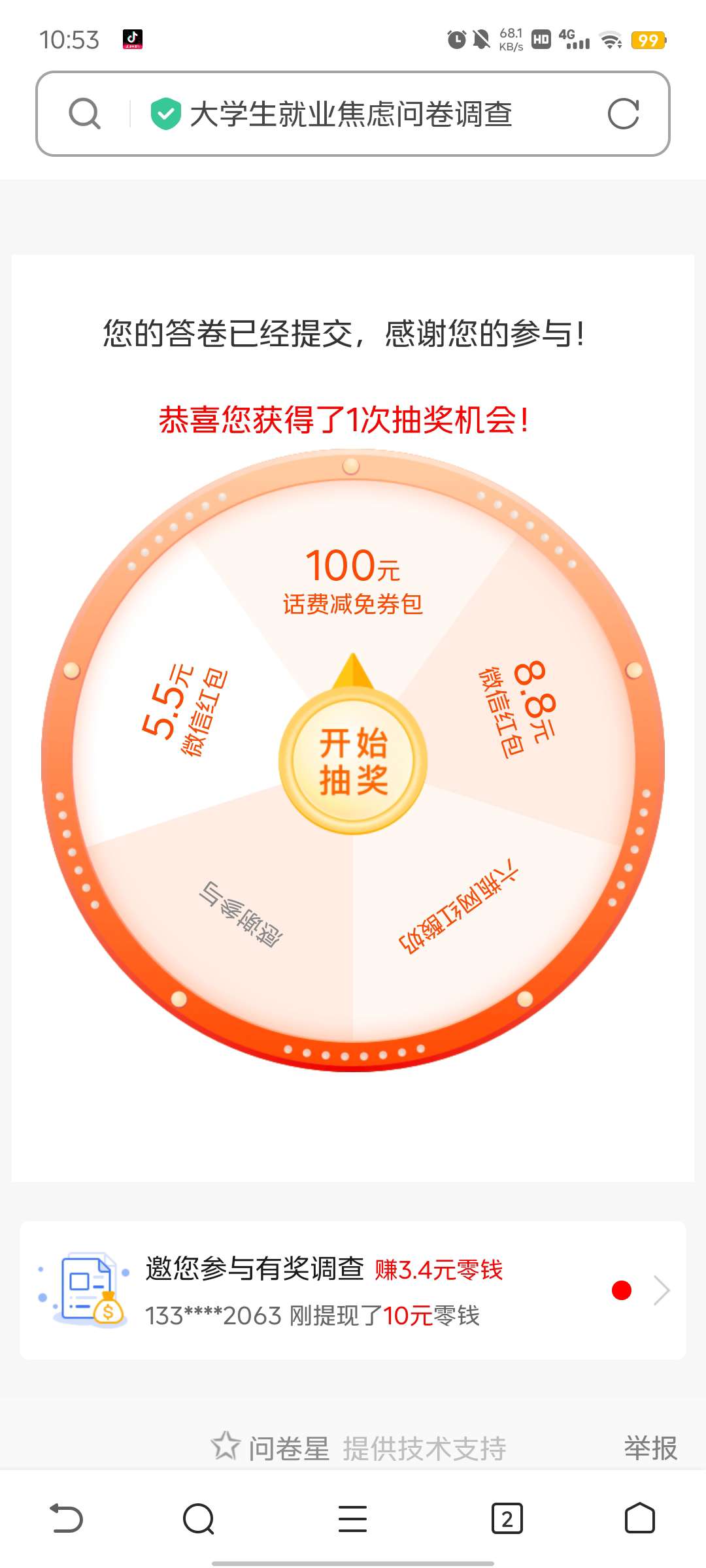The width and height of the screenshot is (706, 1568).
Task: Open the browser menu with three lines
Action: pos(352,1518)
